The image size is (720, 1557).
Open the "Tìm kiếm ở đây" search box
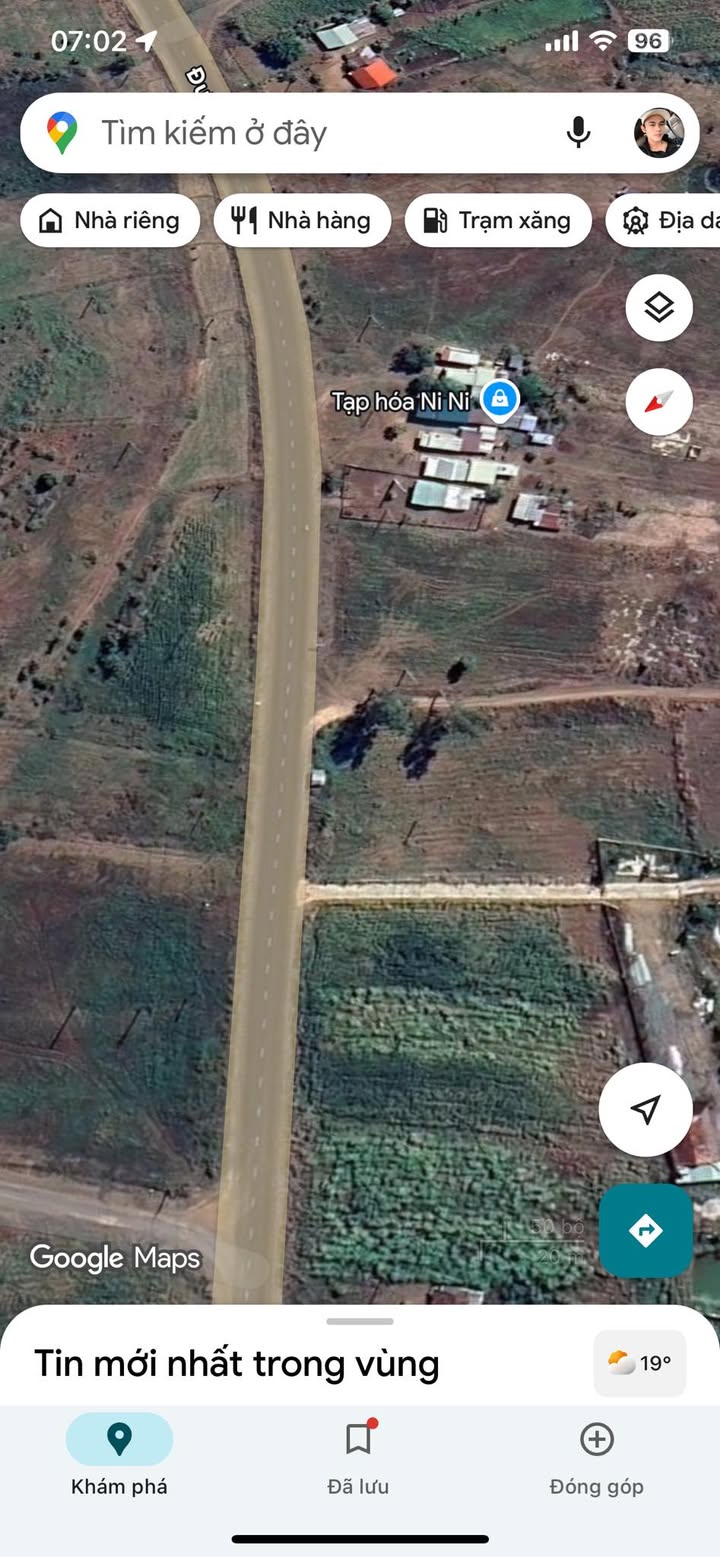click(x=300, y=133)
